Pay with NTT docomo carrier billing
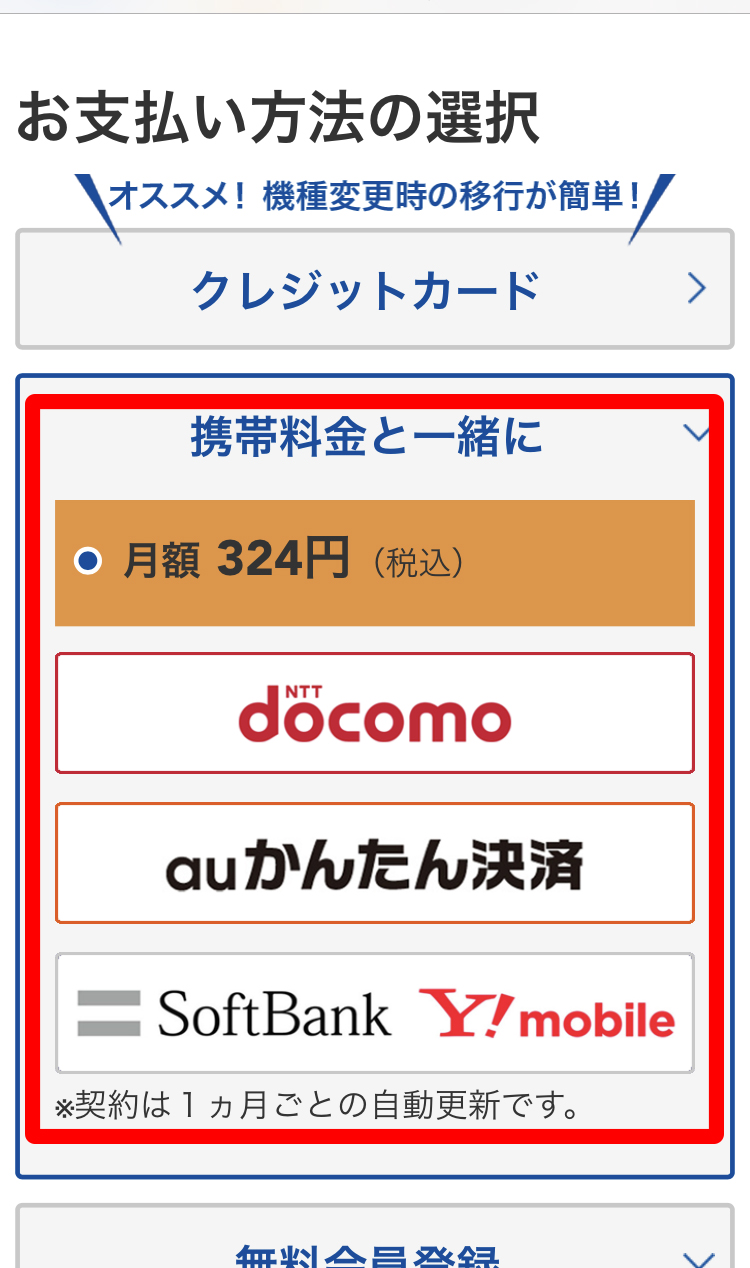The height and width of the screenshot is (1268, 750). (x=375, y=713)
